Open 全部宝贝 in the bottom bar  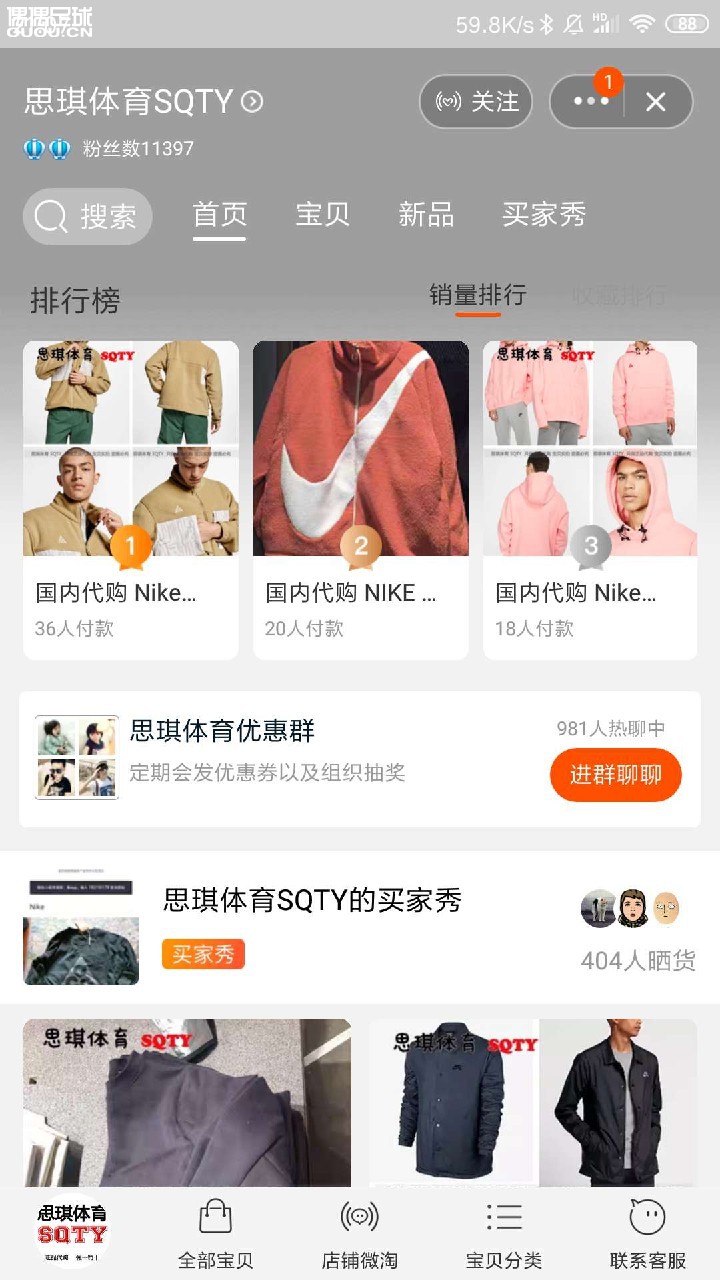tap(215, 1234)
